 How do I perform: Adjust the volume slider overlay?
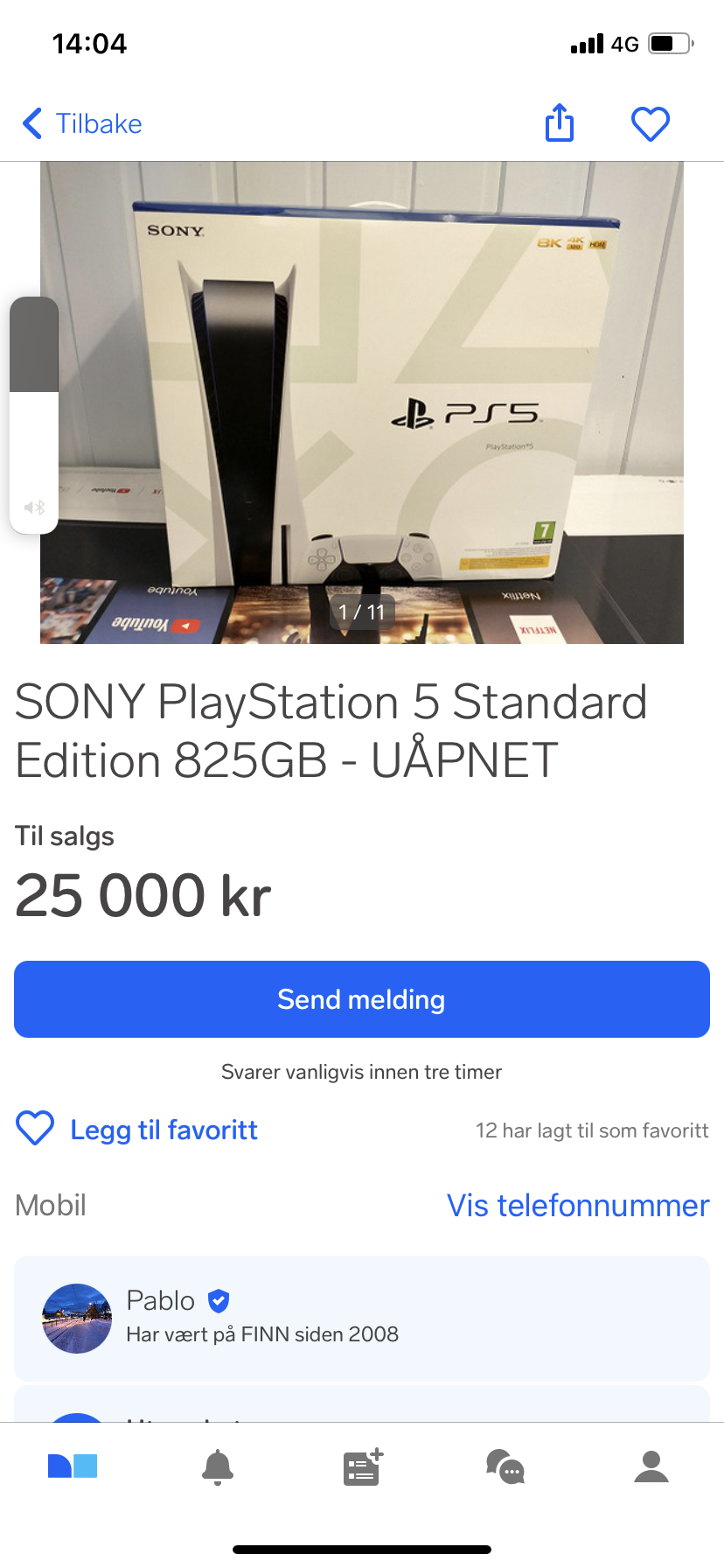(34, 415)
